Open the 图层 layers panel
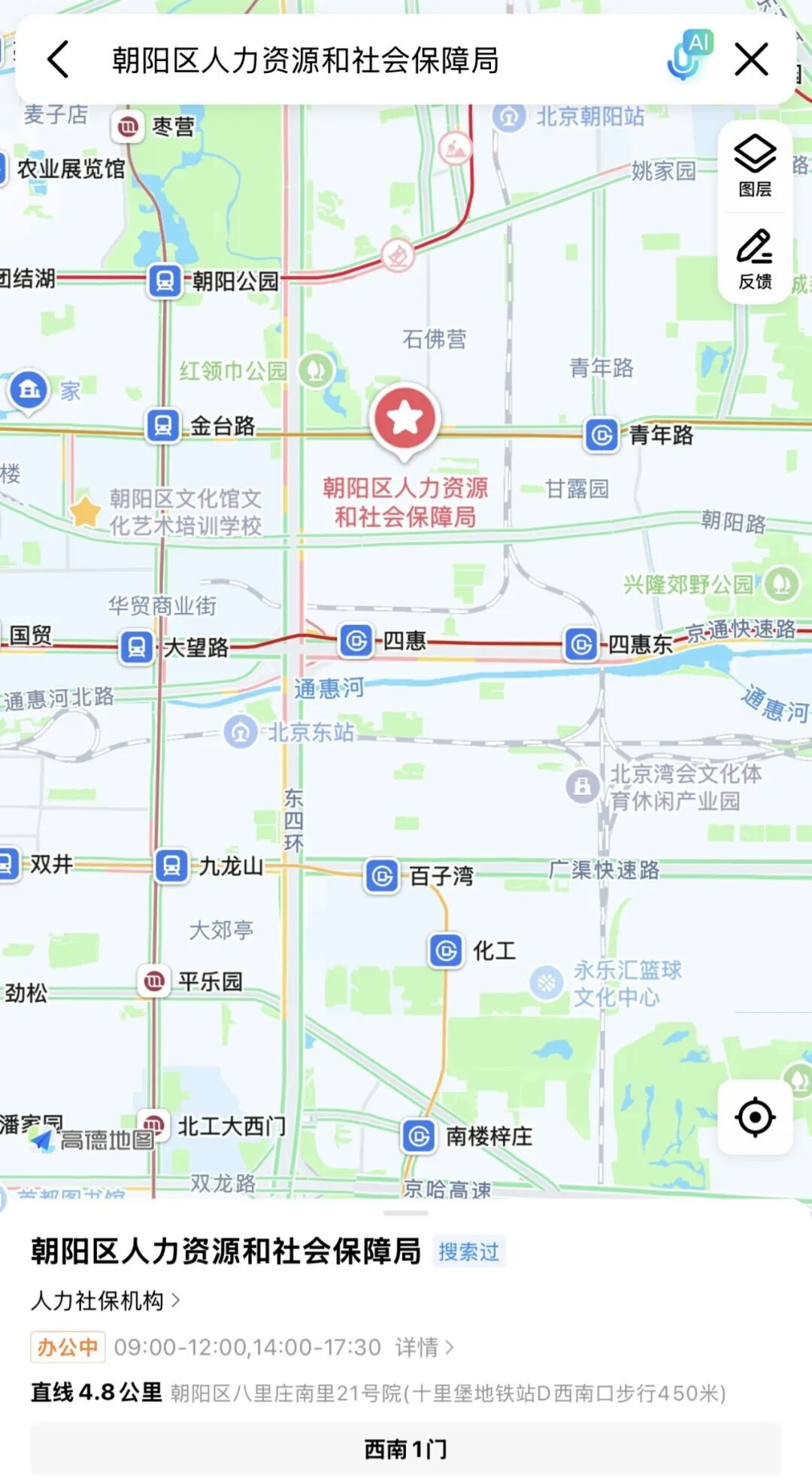 [755, 166]
